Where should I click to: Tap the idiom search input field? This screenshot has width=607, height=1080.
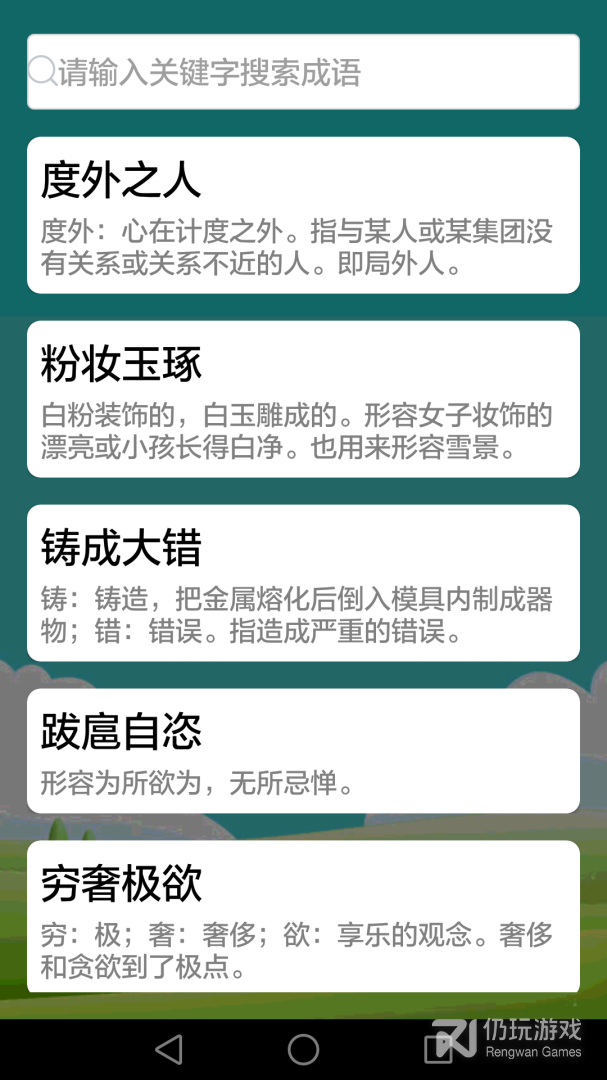(303, 72)
